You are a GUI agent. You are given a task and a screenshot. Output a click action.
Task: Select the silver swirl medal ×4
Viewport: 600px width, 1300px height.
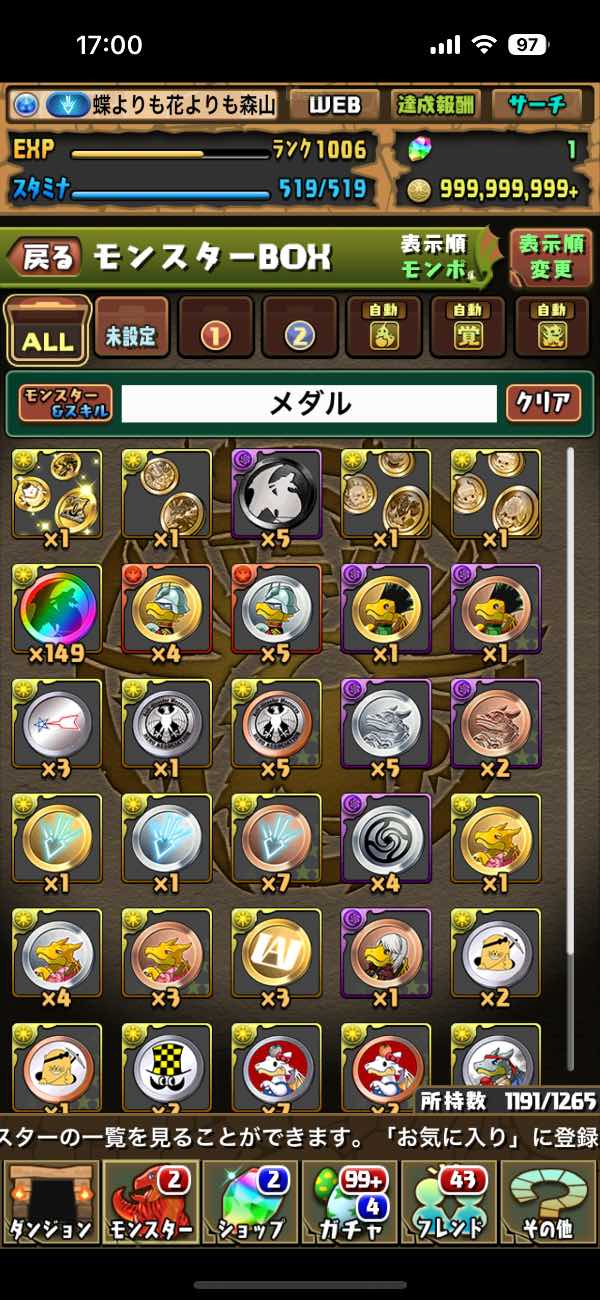(x=386, y=838)
